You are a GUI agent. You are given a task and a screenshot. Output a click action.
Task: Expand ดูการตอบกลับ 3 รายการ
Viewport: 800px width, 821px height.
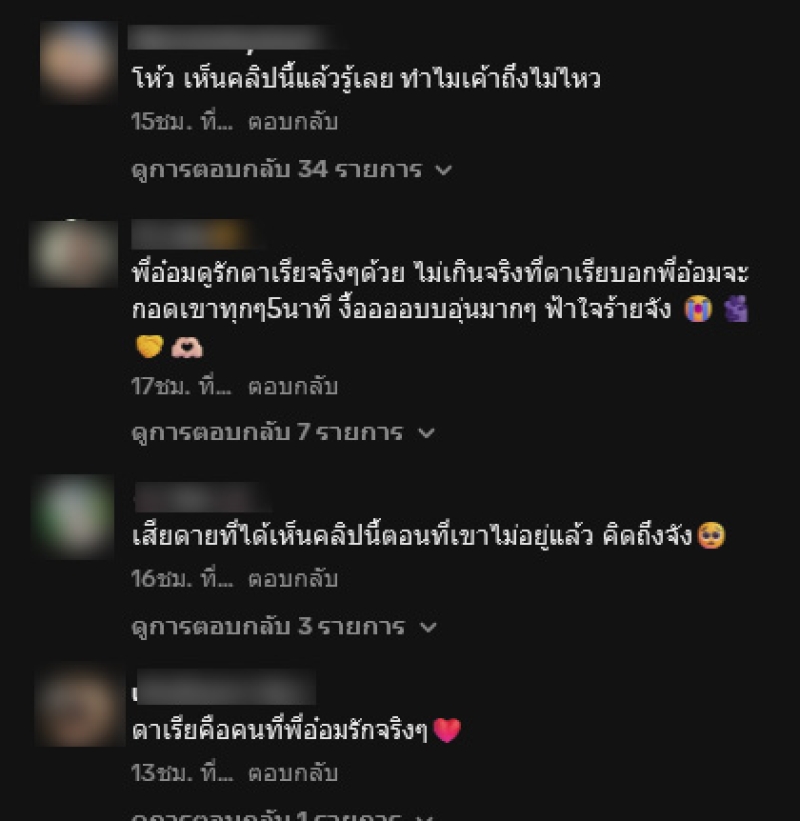[x=283, y=627]
